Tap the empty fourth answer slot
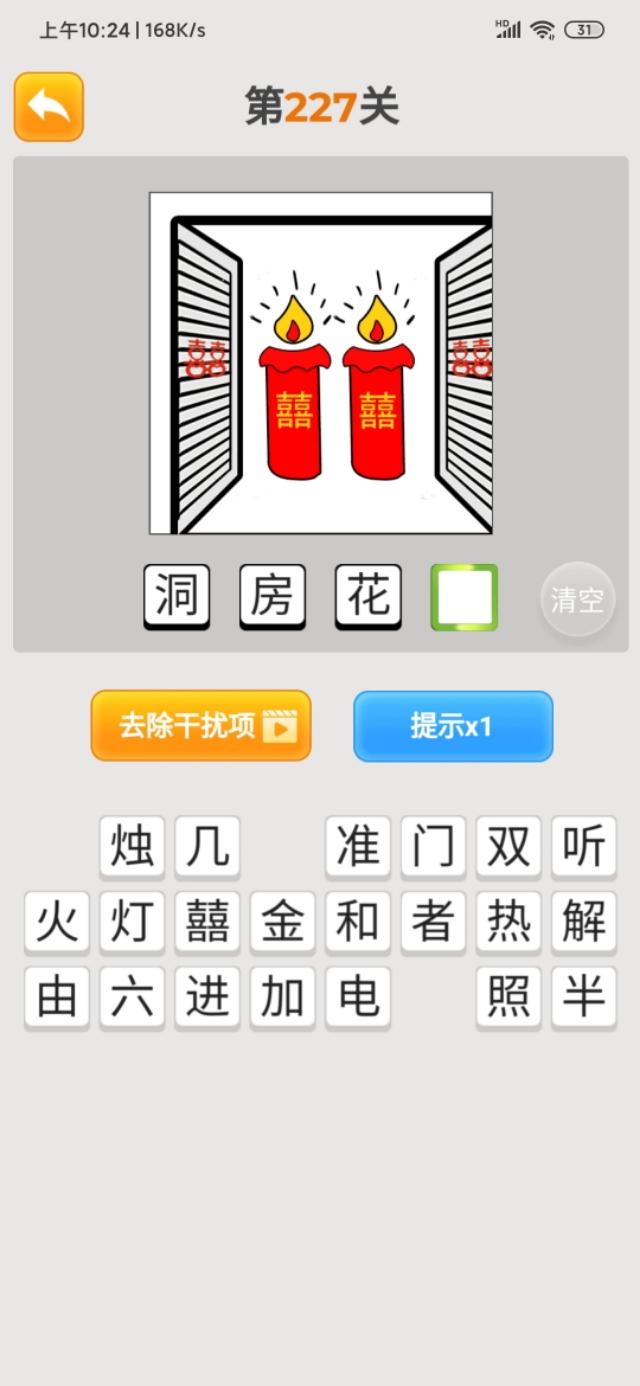 [464, 597]
